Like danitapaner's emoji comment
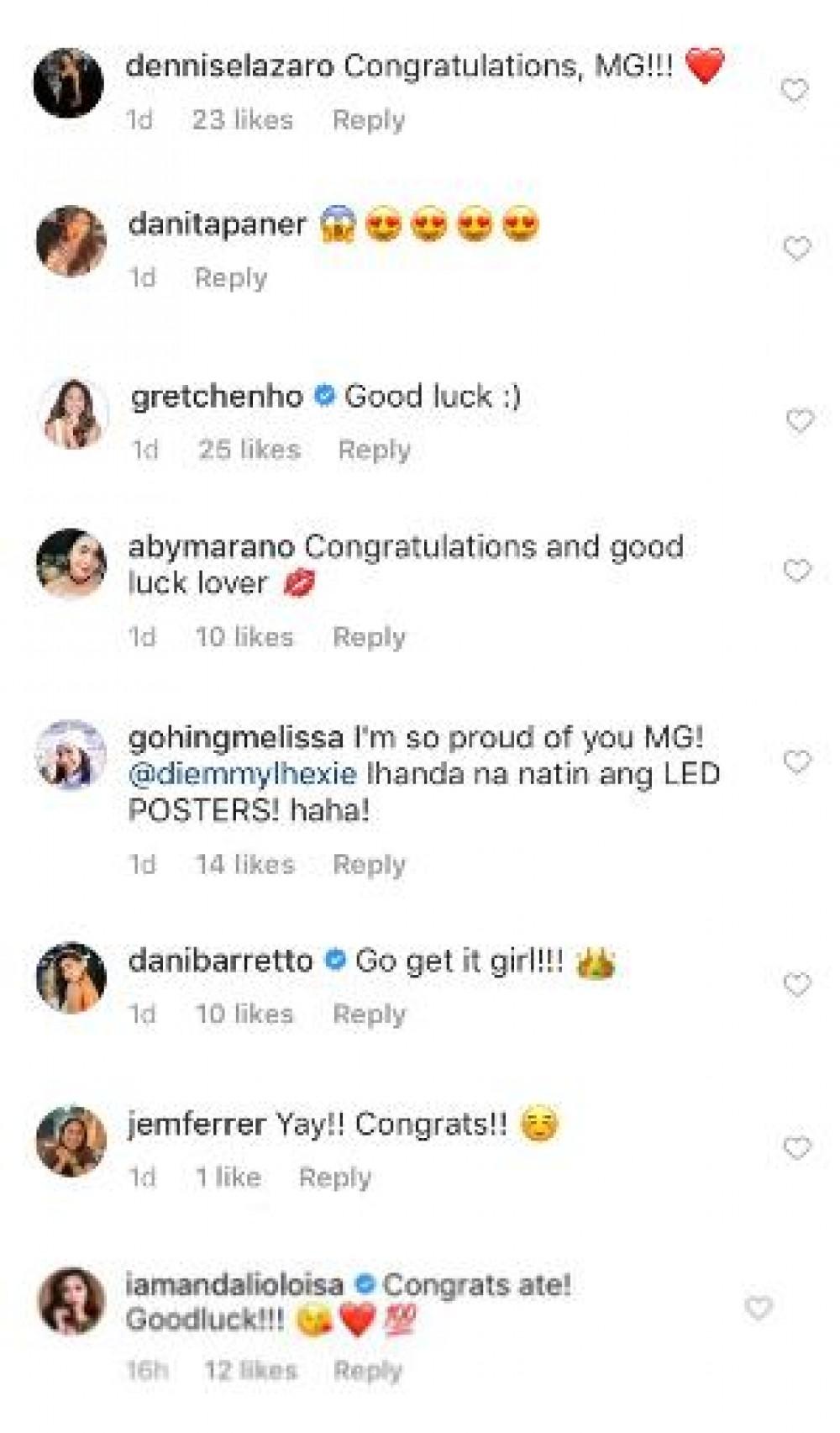The width and height of the screenshot is (840, 1433). [x=796, y=248]
